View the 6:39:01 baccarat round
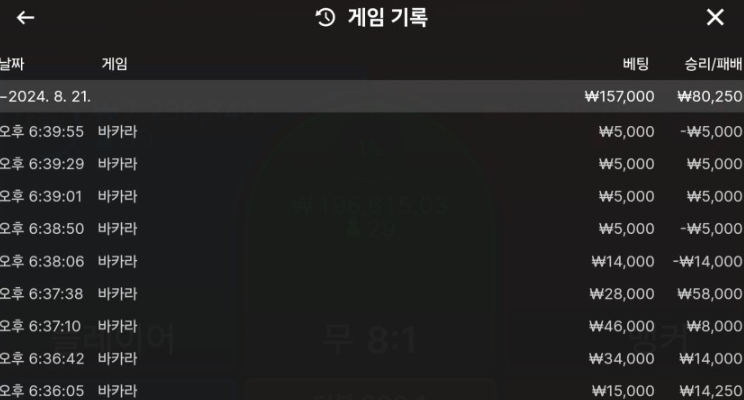Viewport: 744px width, 400px height. (x=370, y=196)
